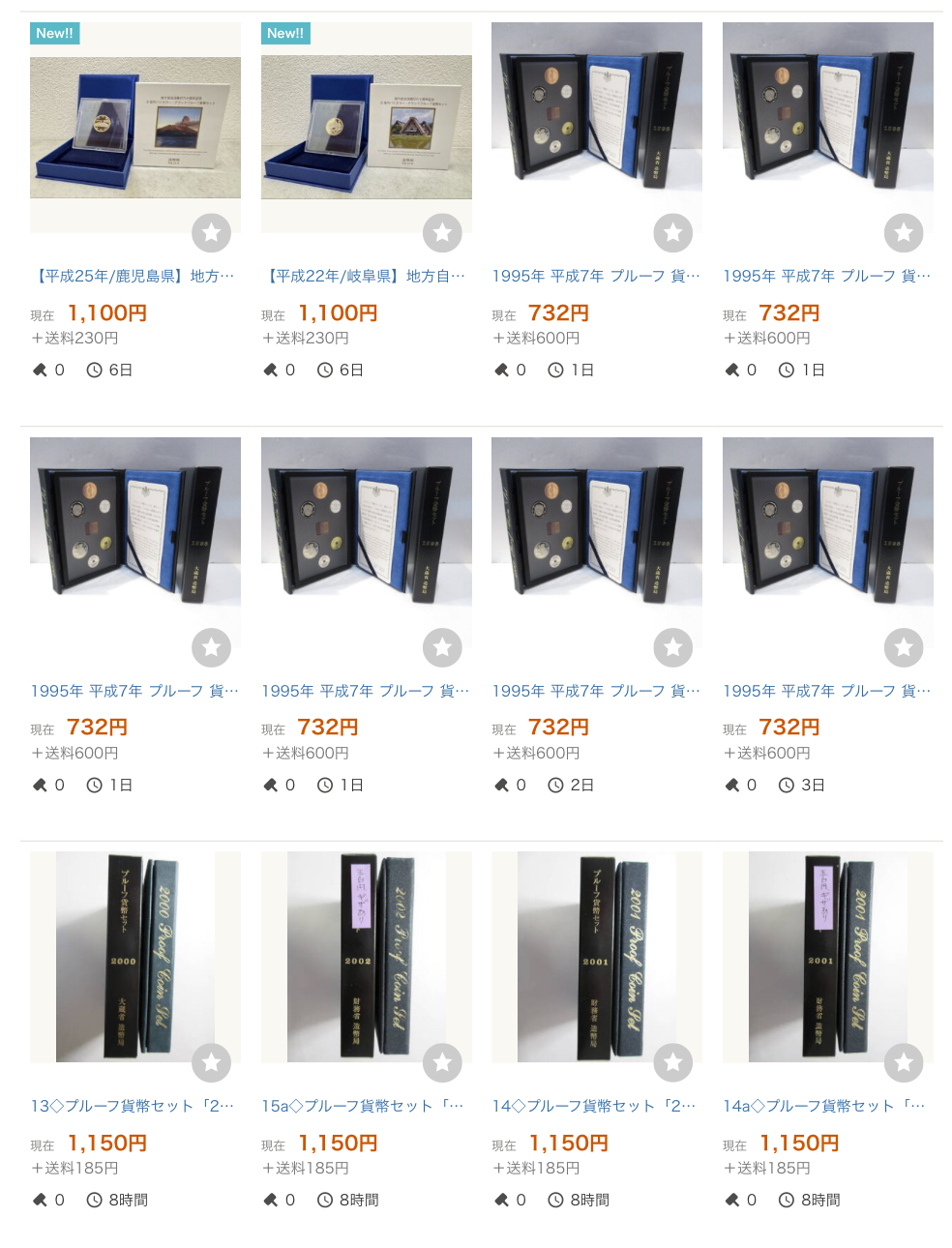The width and height of the screenshot is (952, 1248).
Task: Star the 15a◇プルーフ貨幣セット listing
Action: 442,1062
